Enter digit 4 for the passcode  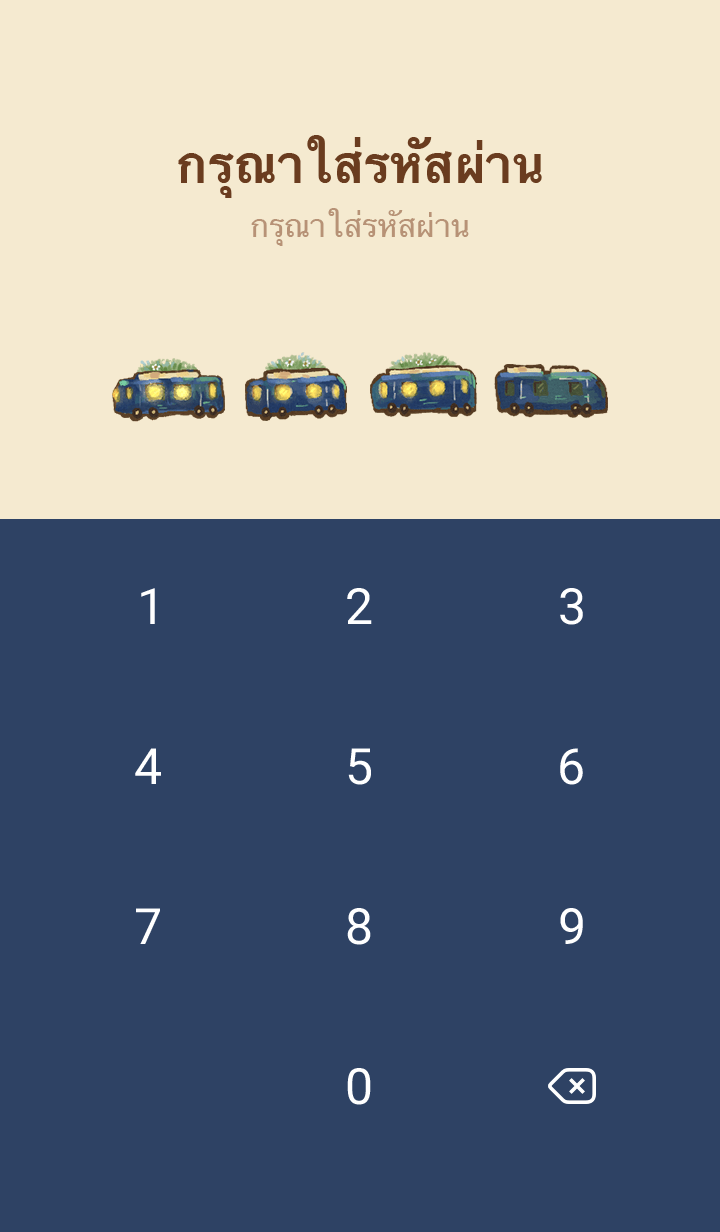(148, 767)
